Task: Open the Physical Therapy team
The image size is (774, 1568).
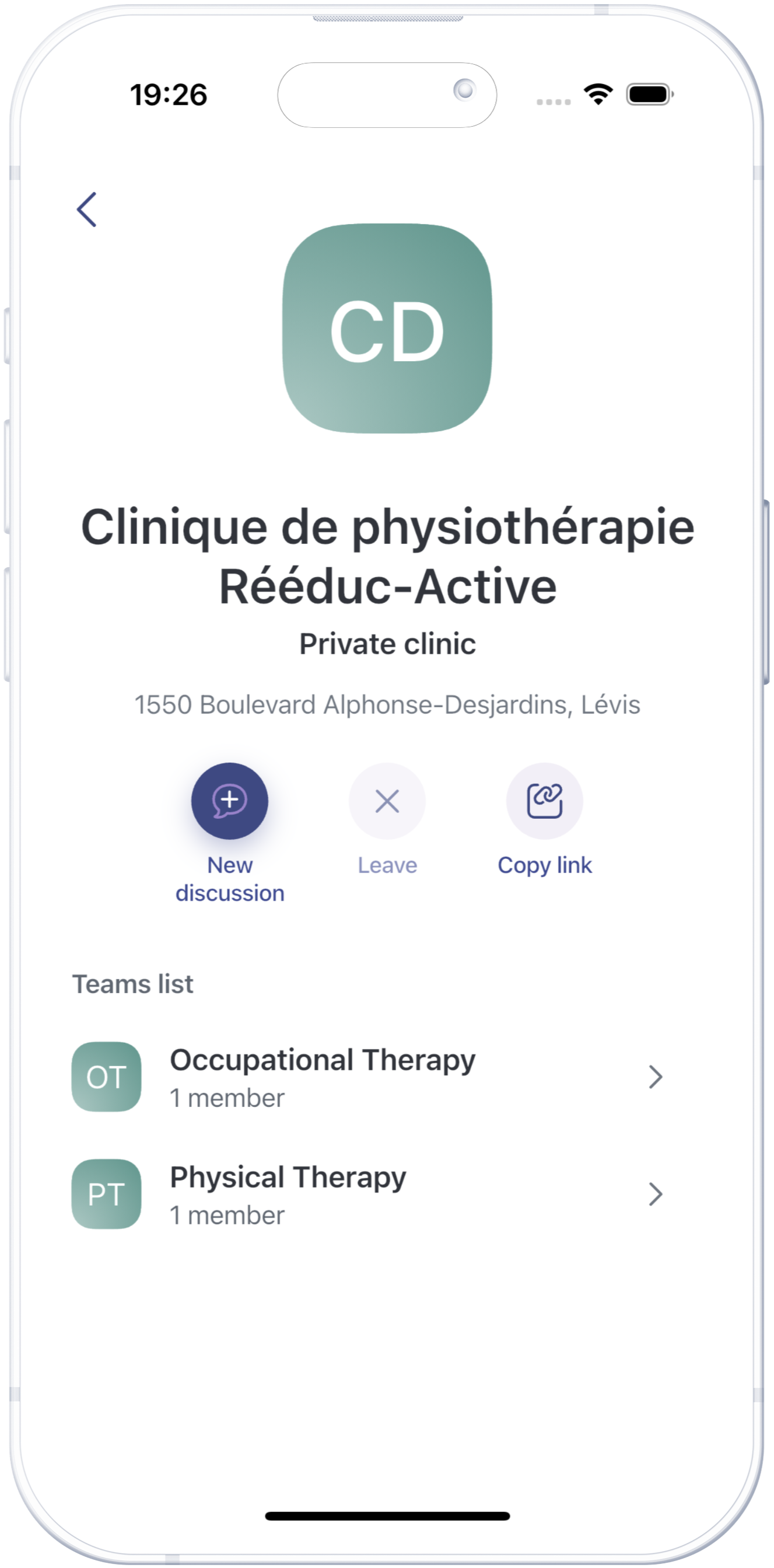Action: 367,1195
